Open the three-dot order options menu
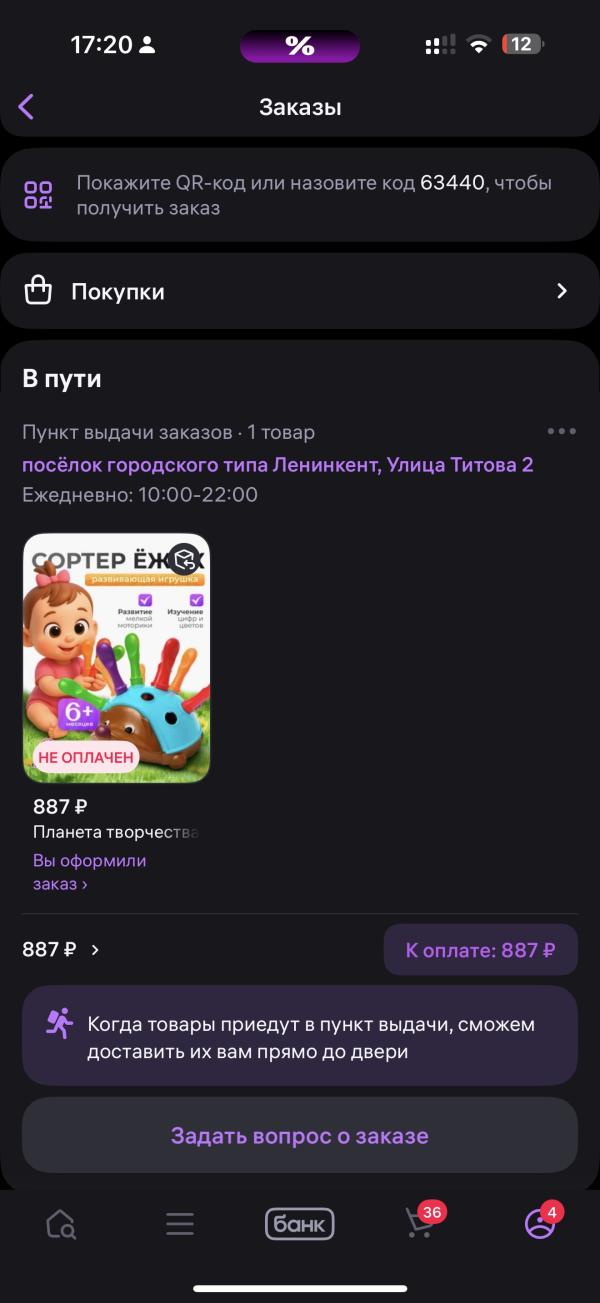This screenshot has height=1303, width=600. click(561, 432)
